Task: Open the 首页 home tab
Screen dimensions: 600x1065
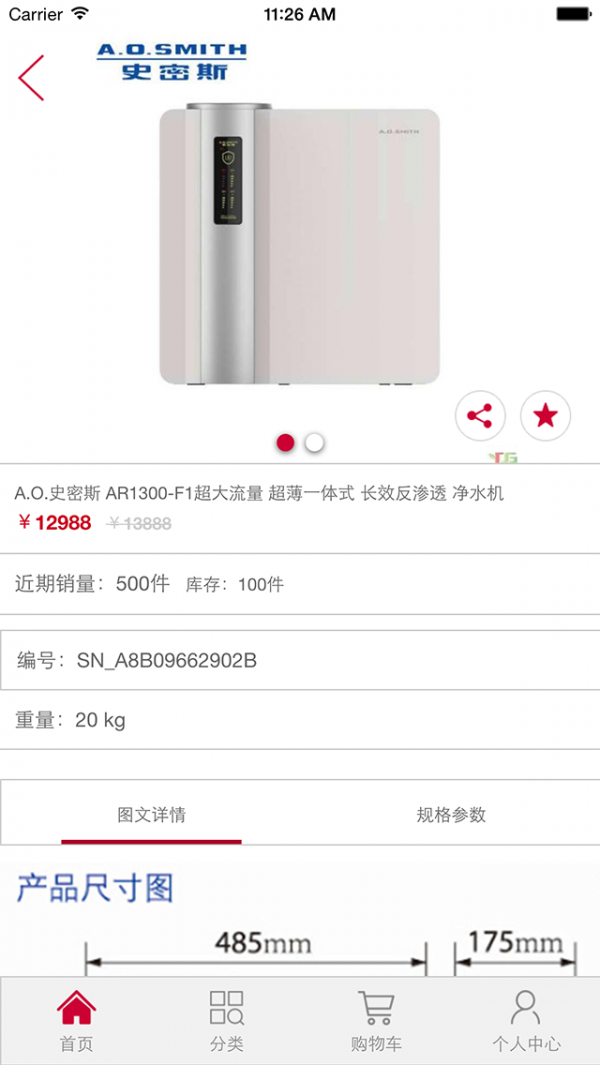Action: [76, 1020]
